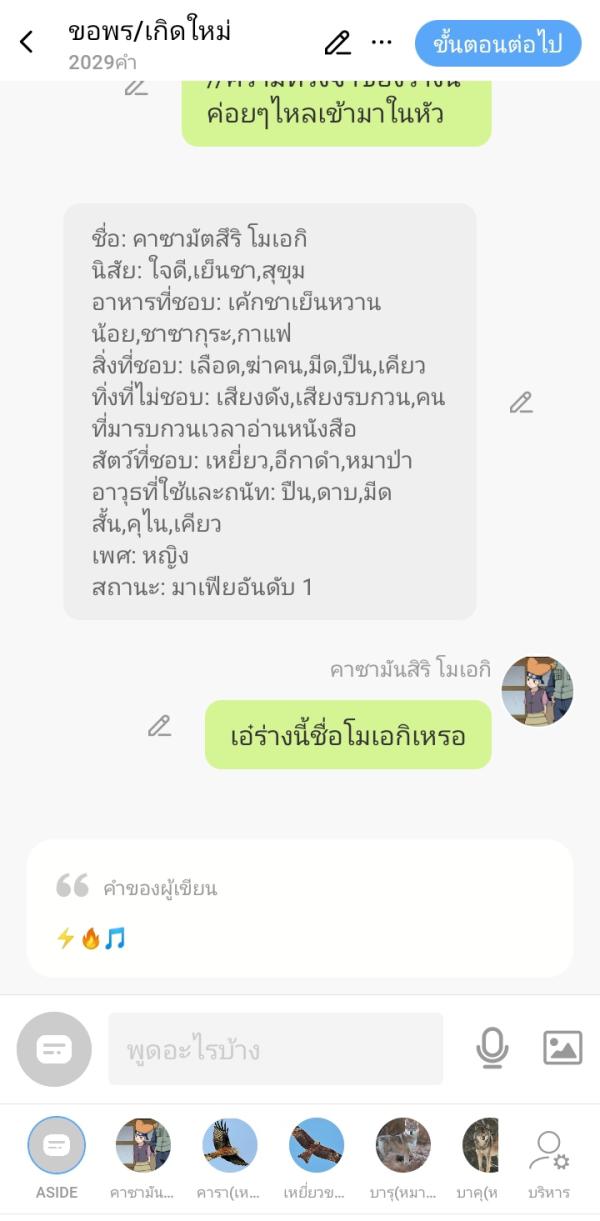
Task: Focus the พูดอะไรบ้าง text field
Action: [275, 1049]
